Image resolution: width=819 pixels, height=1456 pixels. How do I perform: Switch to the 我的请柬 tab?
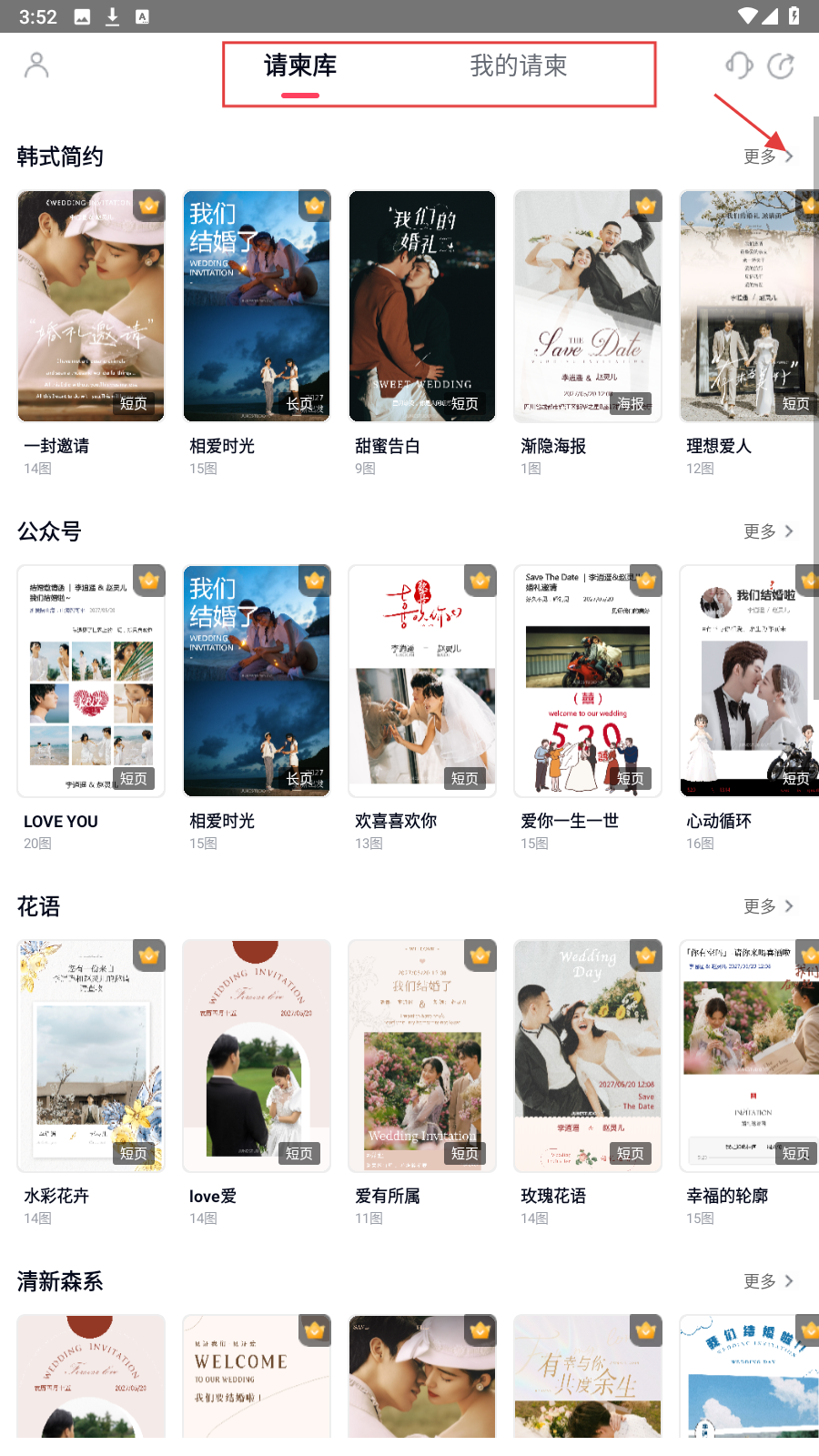pyautogui.click(x=518, y=66)
